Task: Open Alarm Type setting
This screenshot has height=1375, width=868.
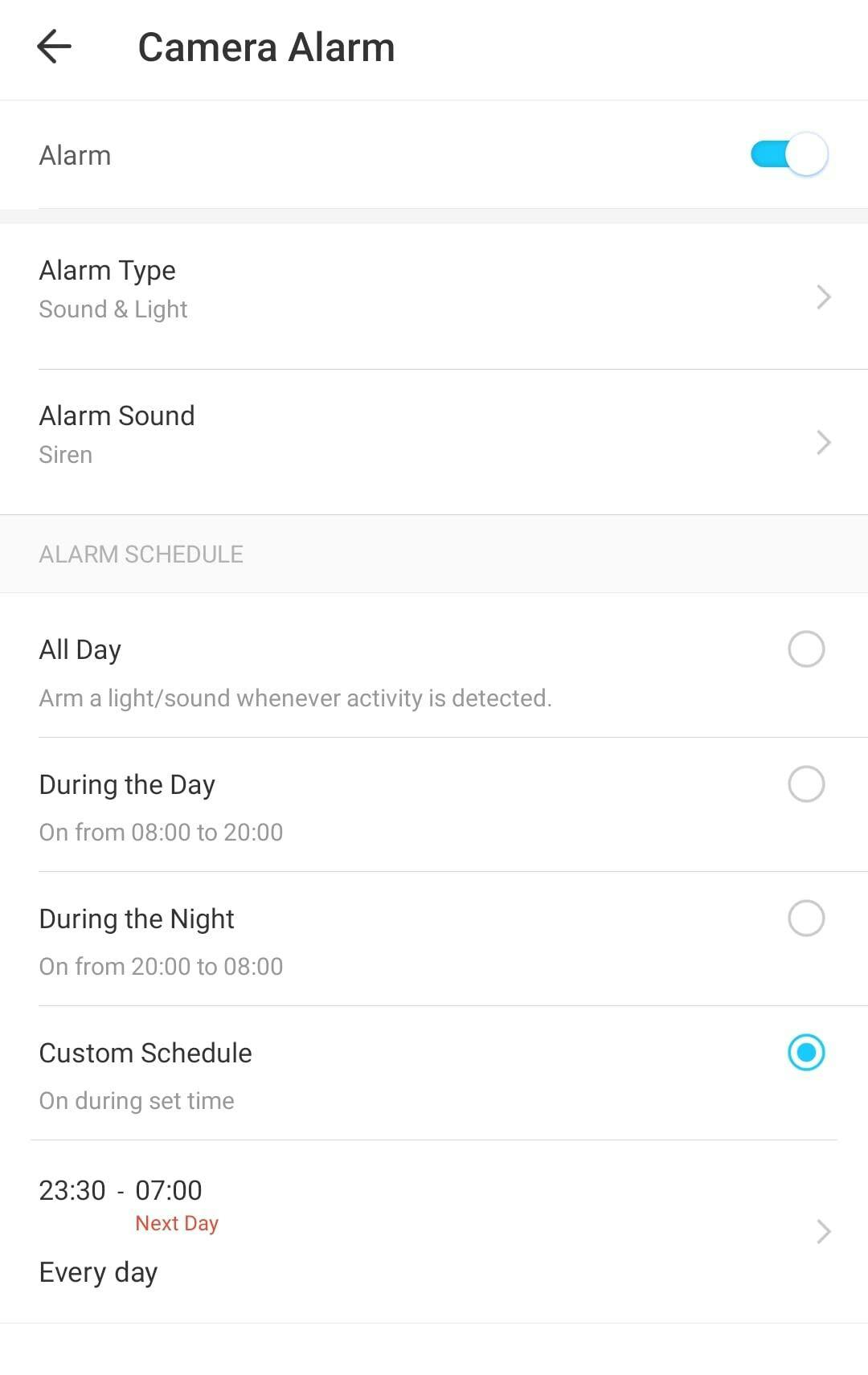Action: (434, 296)
